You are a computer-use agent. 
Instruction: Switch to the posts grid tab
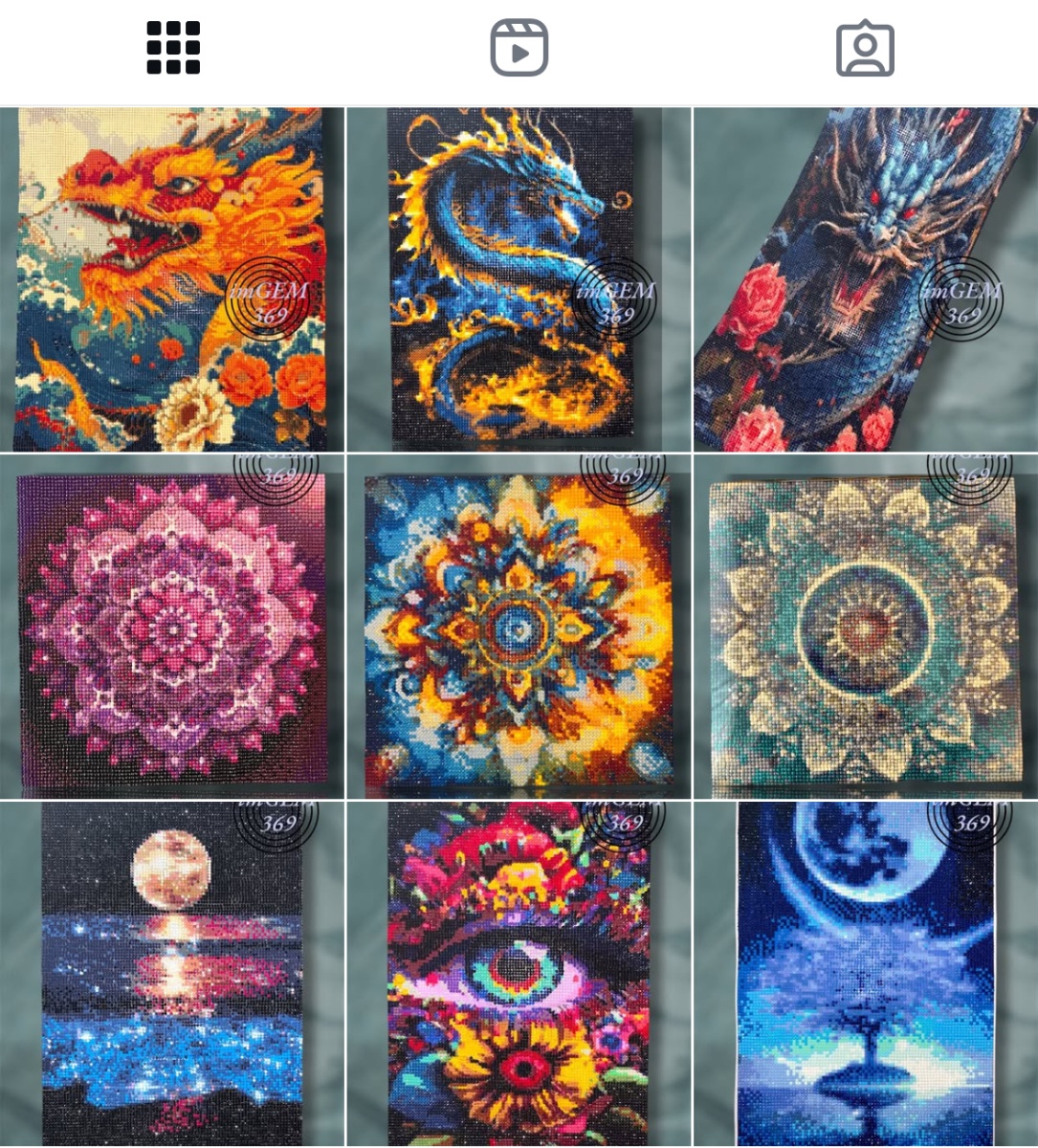click(173, 48)
